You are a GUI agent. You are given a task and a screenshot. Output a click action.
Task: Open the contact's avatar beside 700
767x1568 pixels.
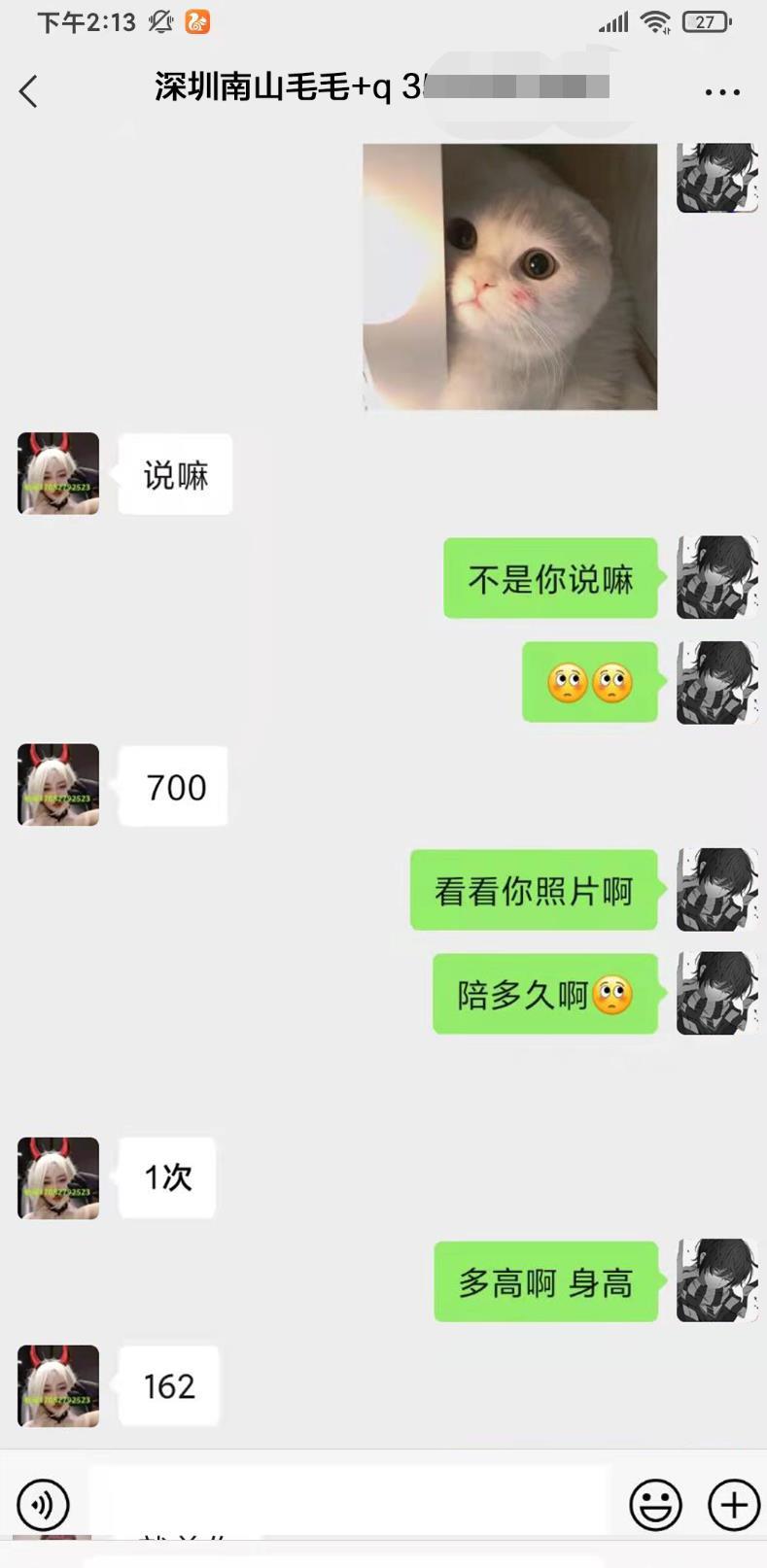tap(58, 785)
